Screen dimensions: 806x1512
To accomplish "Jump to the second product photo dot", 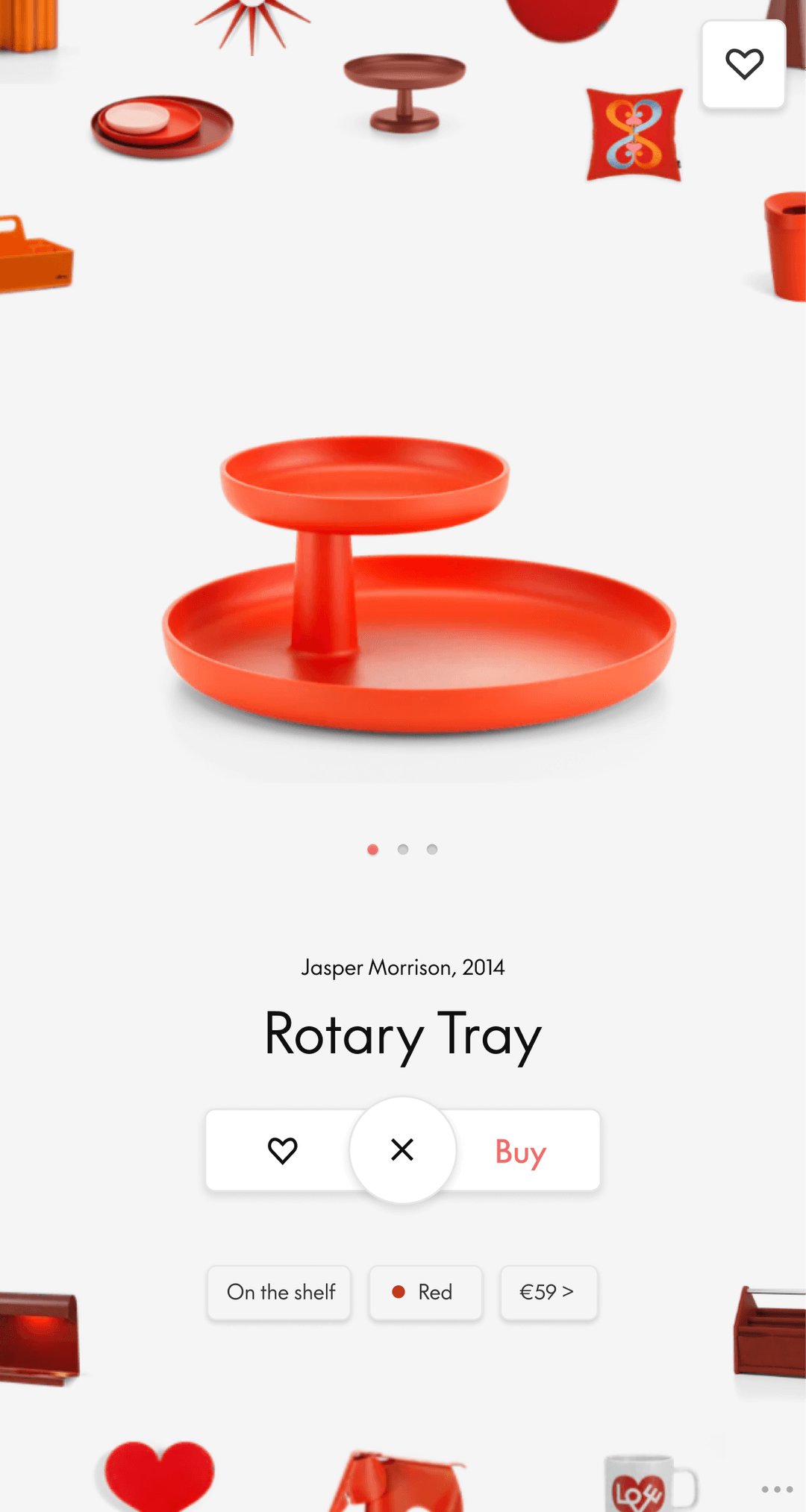I will 403,849.
